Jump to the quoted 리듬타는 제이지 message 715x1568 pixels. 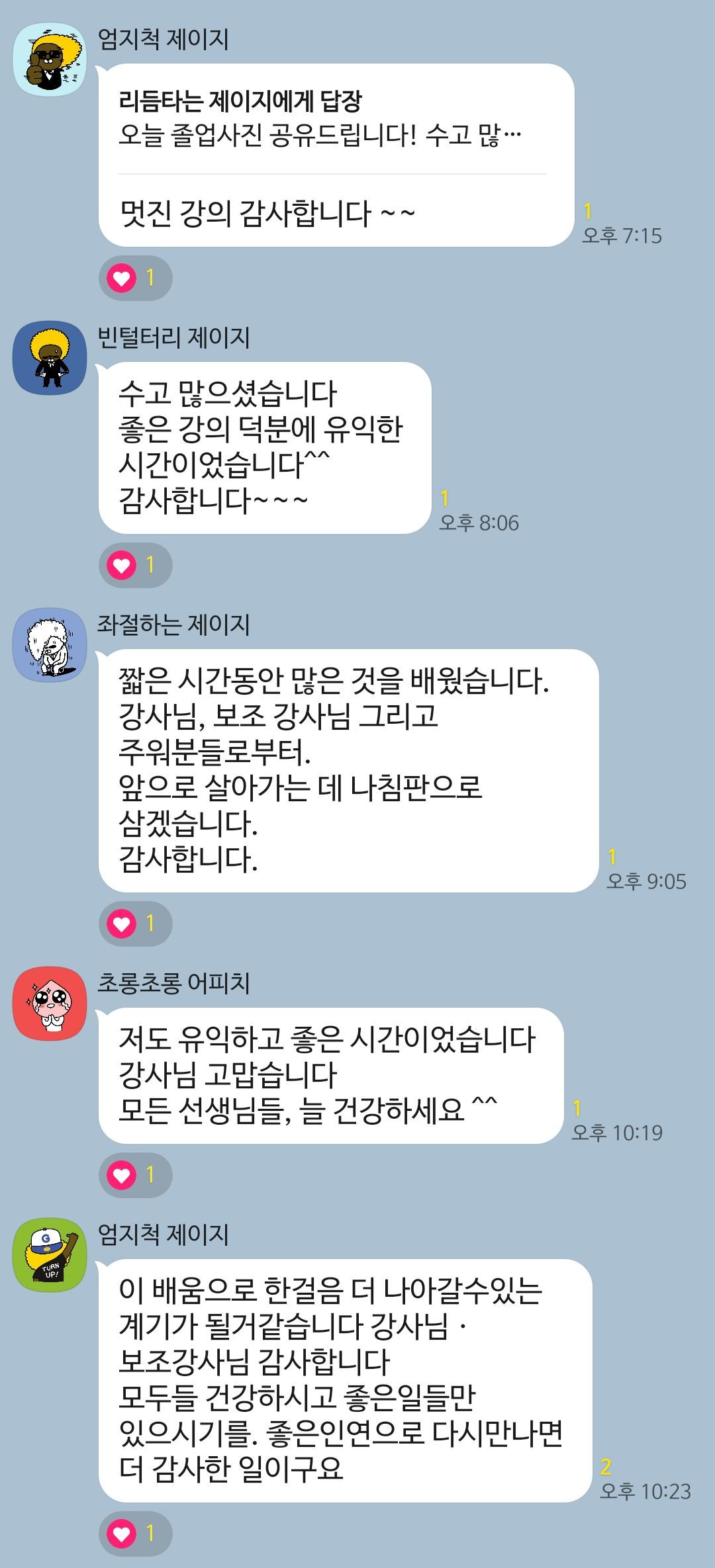coord(318,119)
